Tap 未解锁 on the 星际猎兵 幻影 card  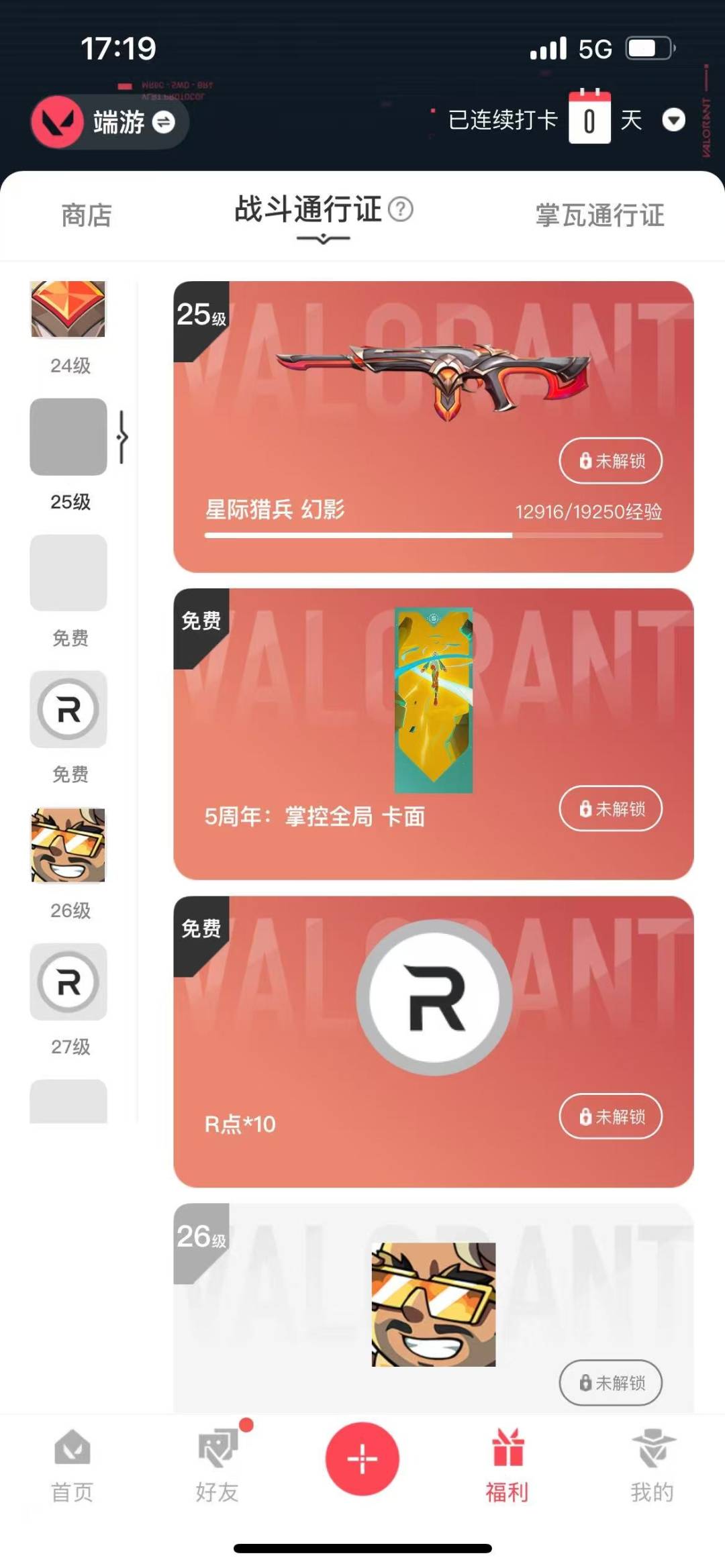611,461
